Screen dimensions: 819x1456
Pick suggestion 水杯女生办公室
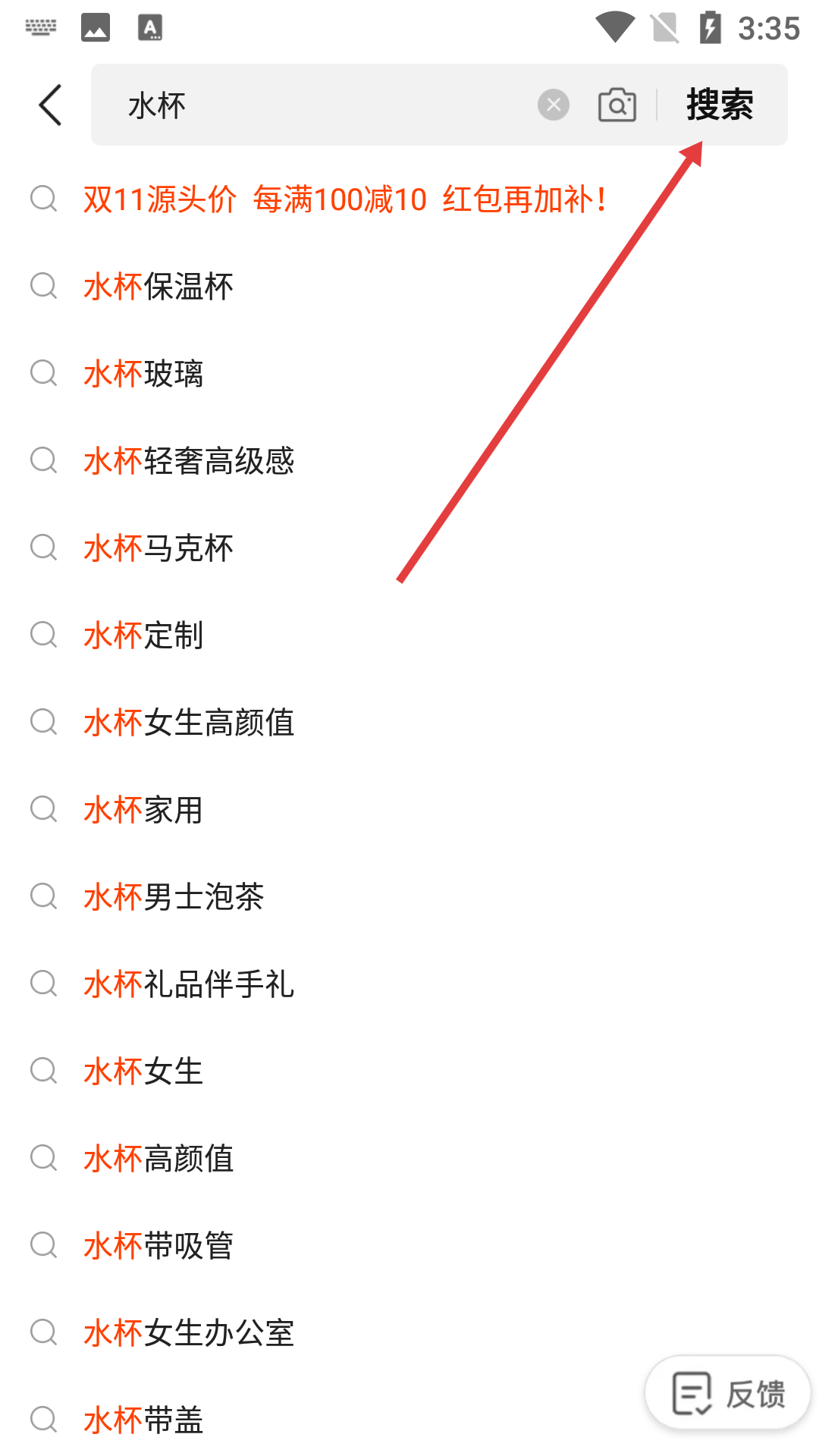[189, 1333]
